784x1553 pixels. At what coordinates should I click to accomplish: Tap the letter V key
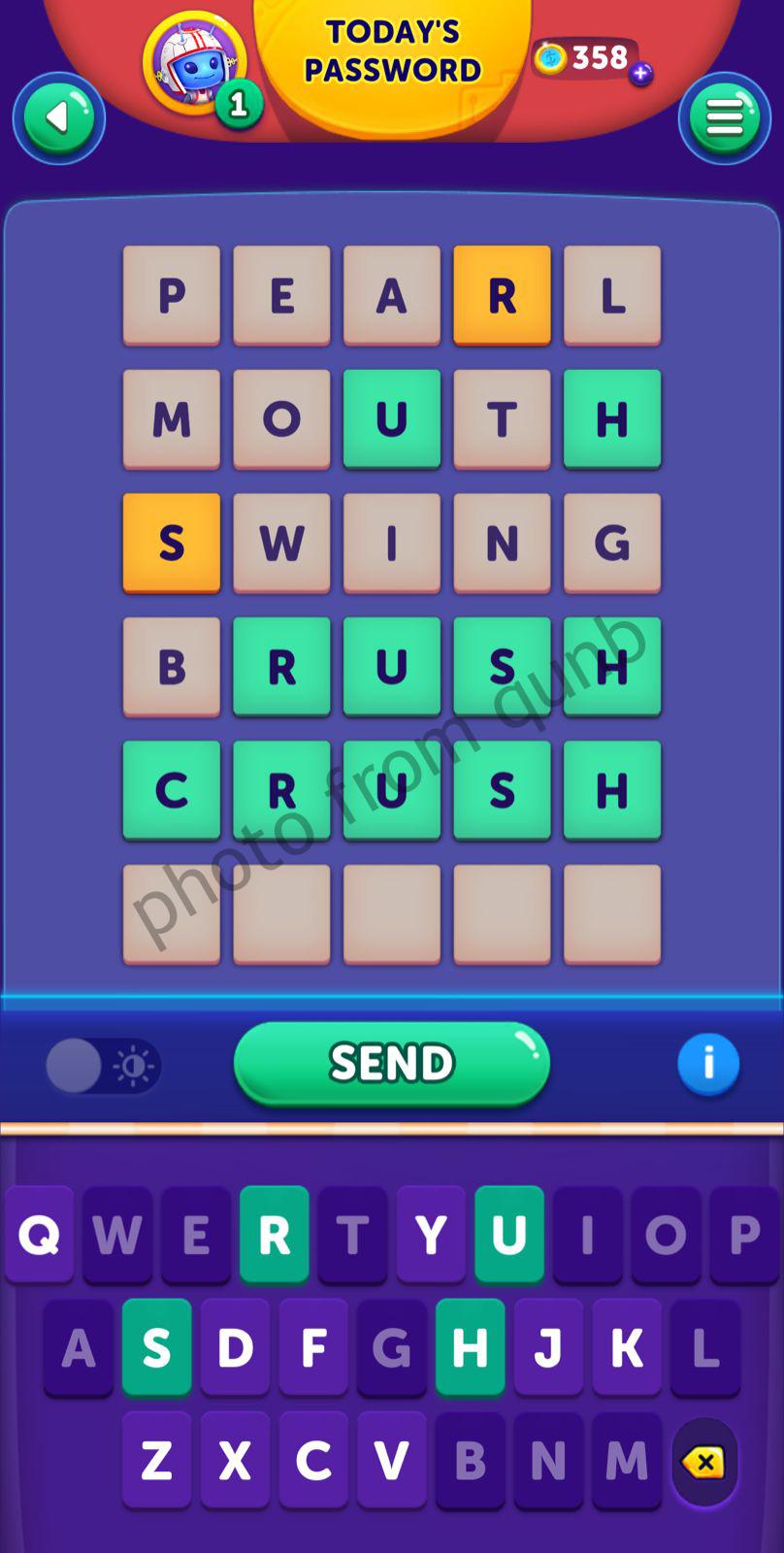pyautogui.click(x=392, y=1459)
